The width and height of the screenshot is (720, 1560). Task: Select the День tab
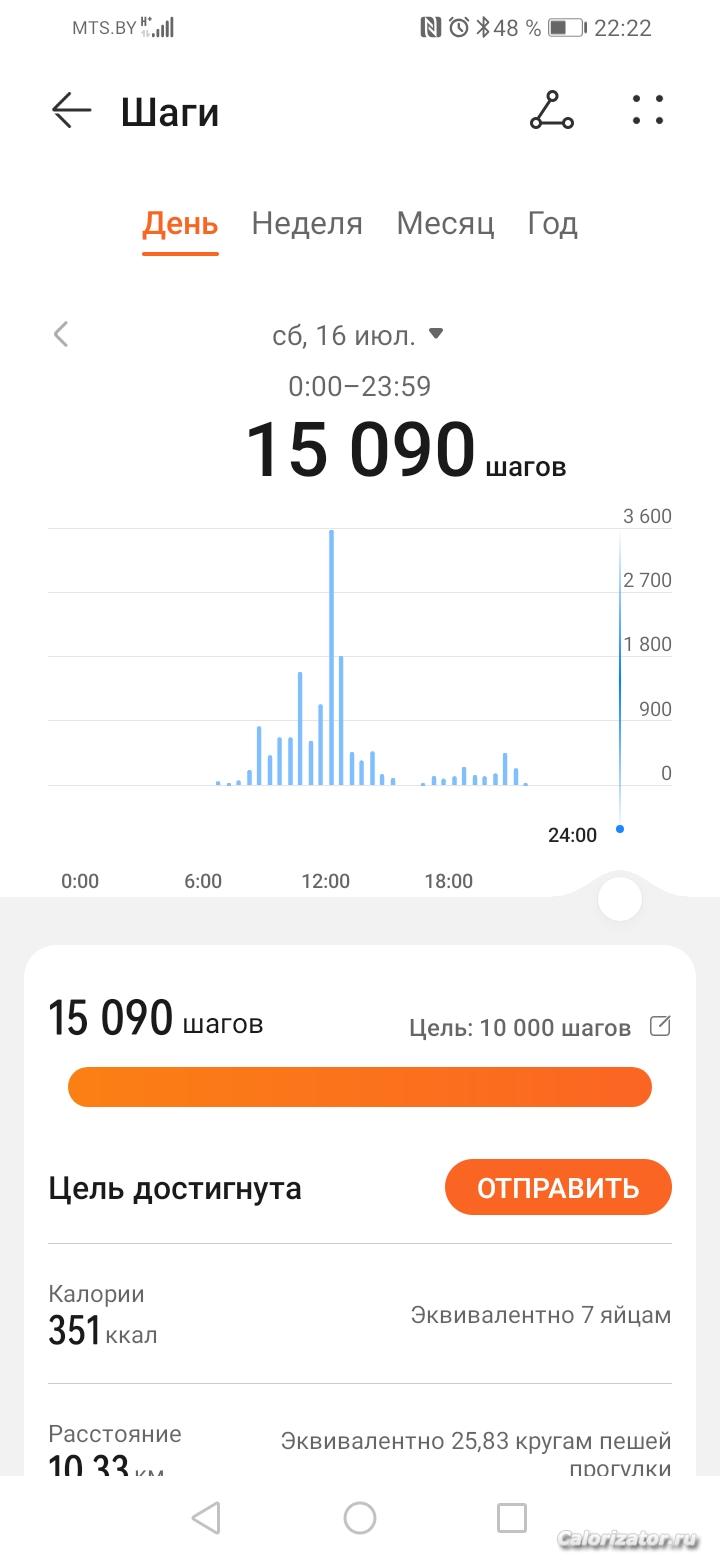click(180, 223)
